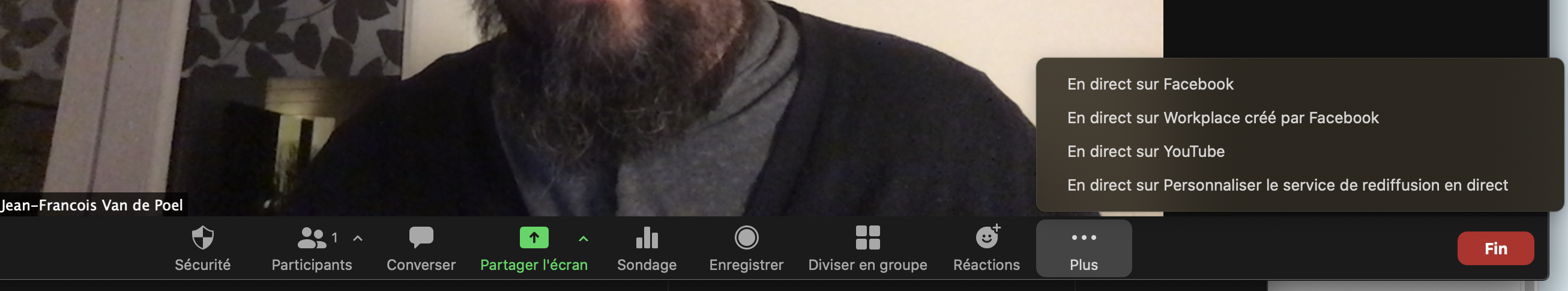Choose Personnaliser le service de rediffusion en direct

pos(1287,185)
